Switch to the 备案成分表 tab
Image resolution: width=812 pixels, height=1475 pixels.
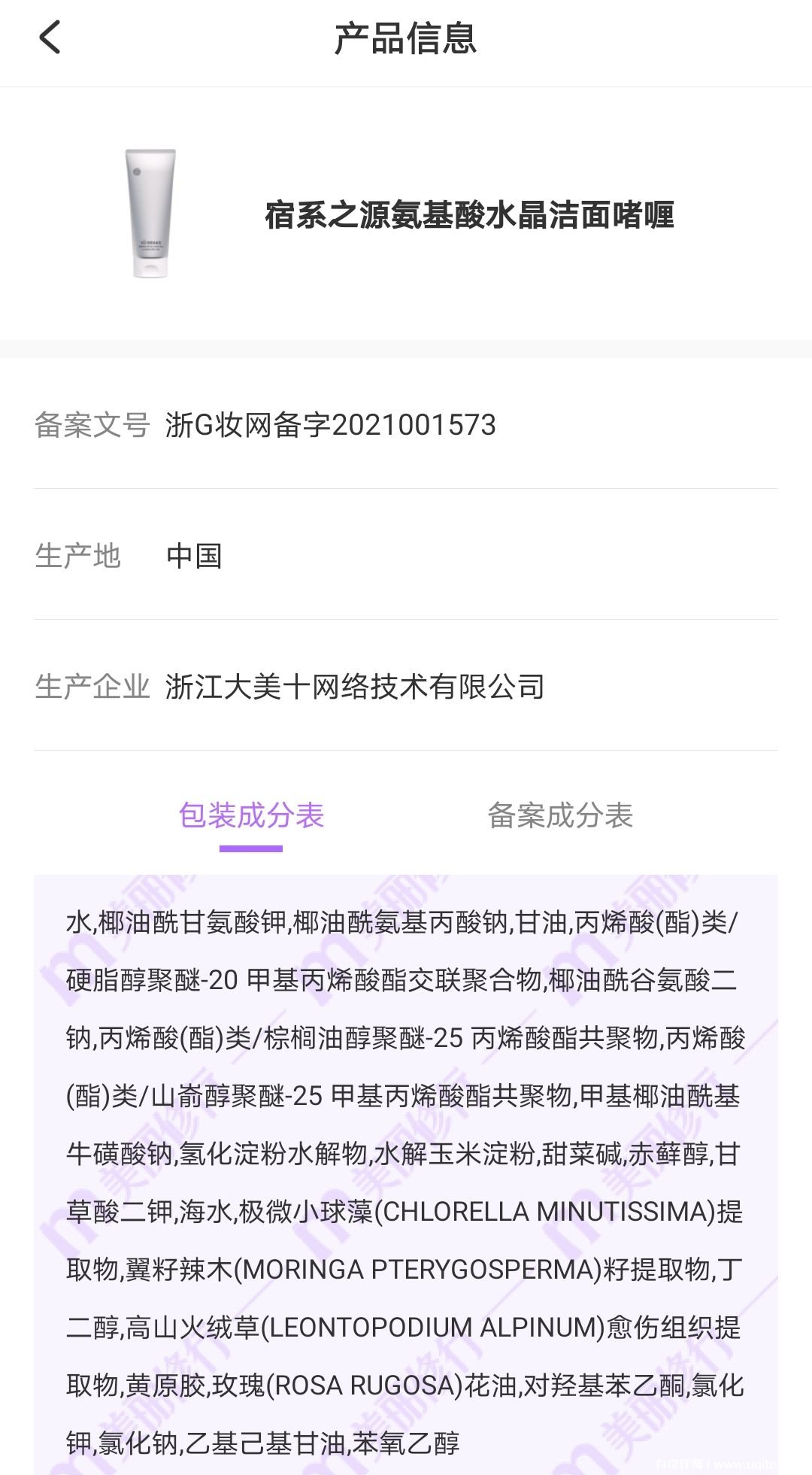(x=560, y=815)
